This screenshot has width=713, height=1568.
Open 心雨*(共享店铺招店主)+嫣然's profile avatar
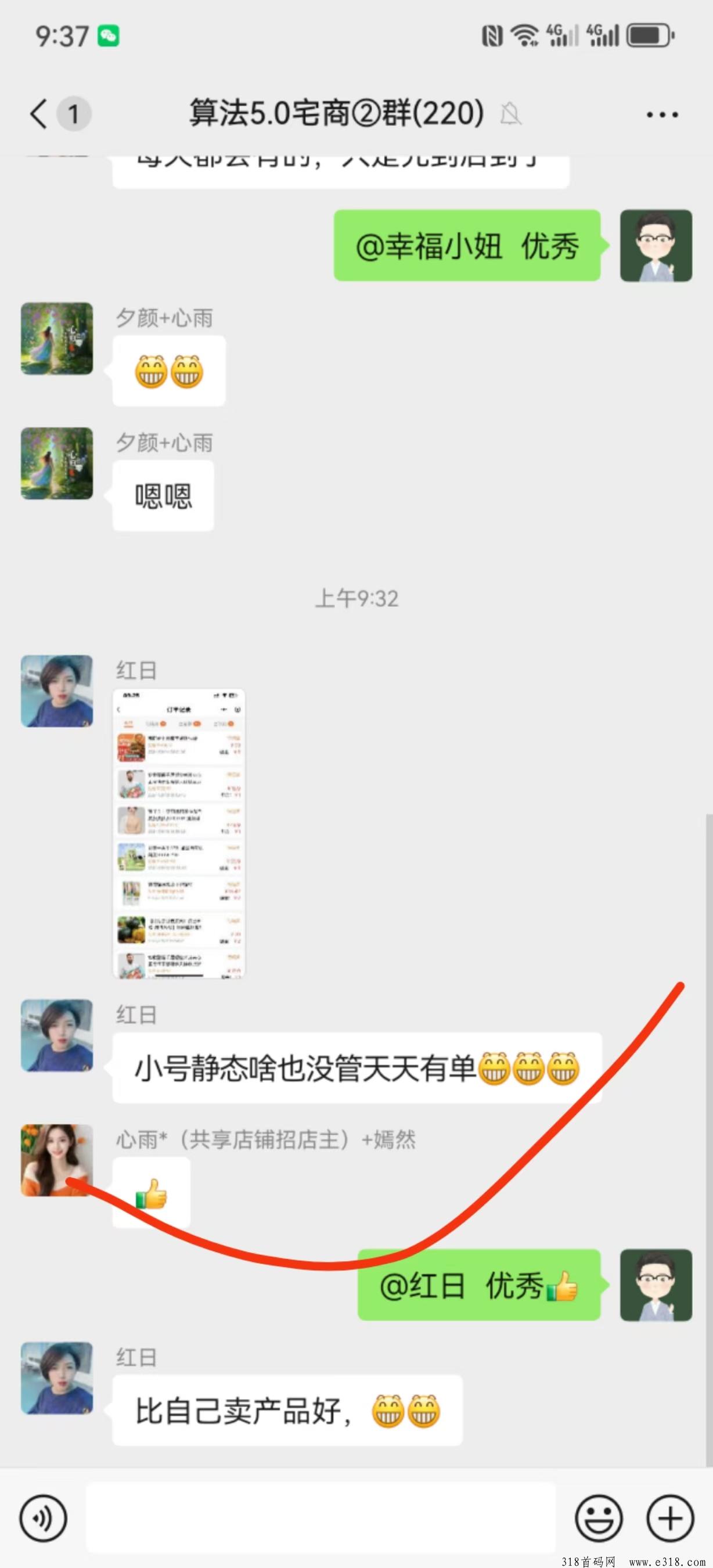57,1160
